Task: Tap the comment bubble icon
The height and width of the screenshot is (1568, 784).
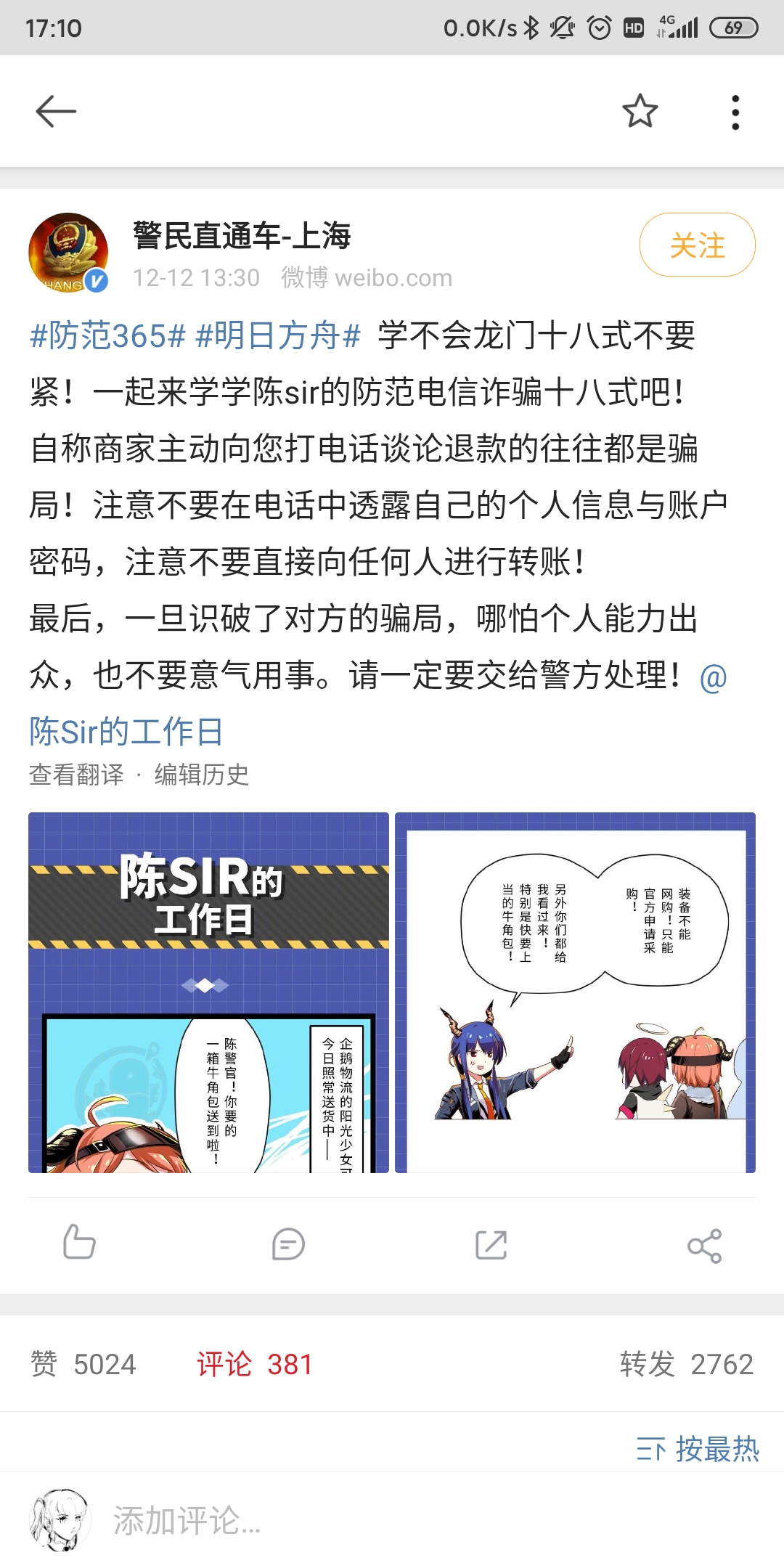Action: 288,1244
